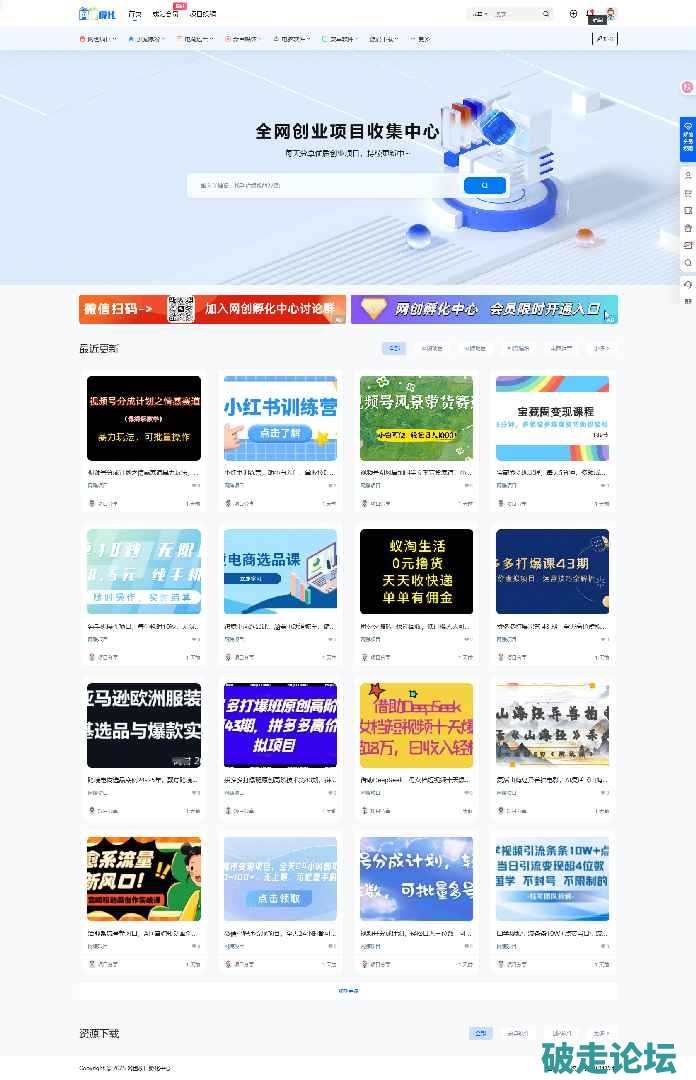Select the first filter tab under 最近更新

click(x=394, y=348)
